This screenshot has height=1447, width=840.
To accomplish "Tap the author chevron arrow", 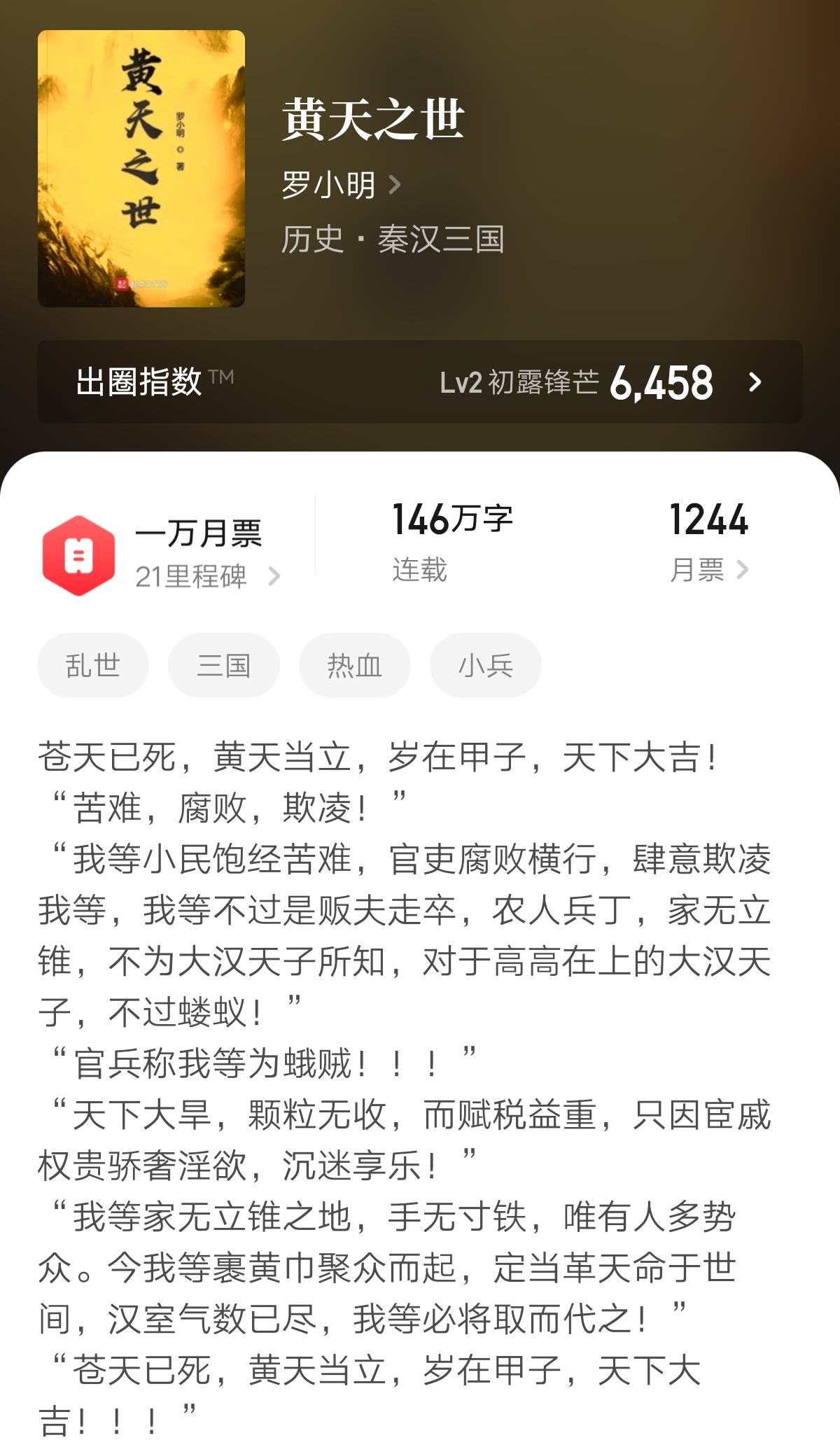I will tap(398, 186).
